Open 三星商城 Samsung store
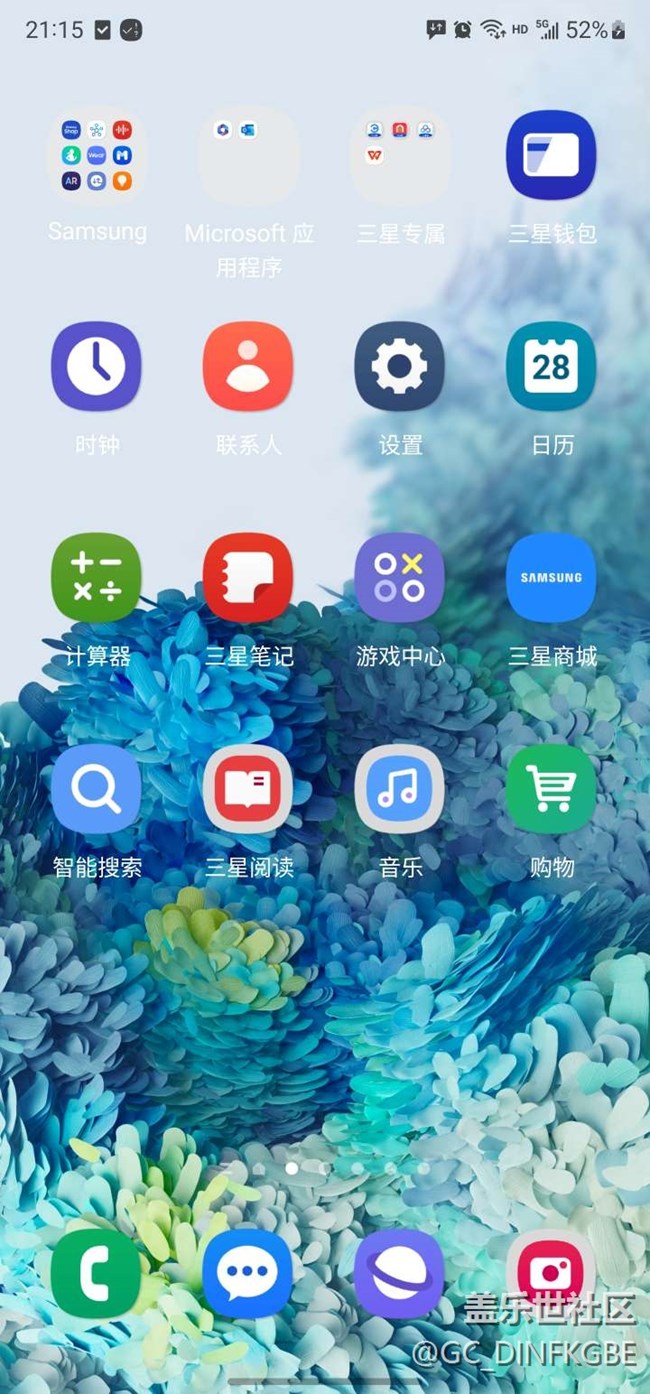The width and height of the screenshot is (650, 1394). coord(551,577)
